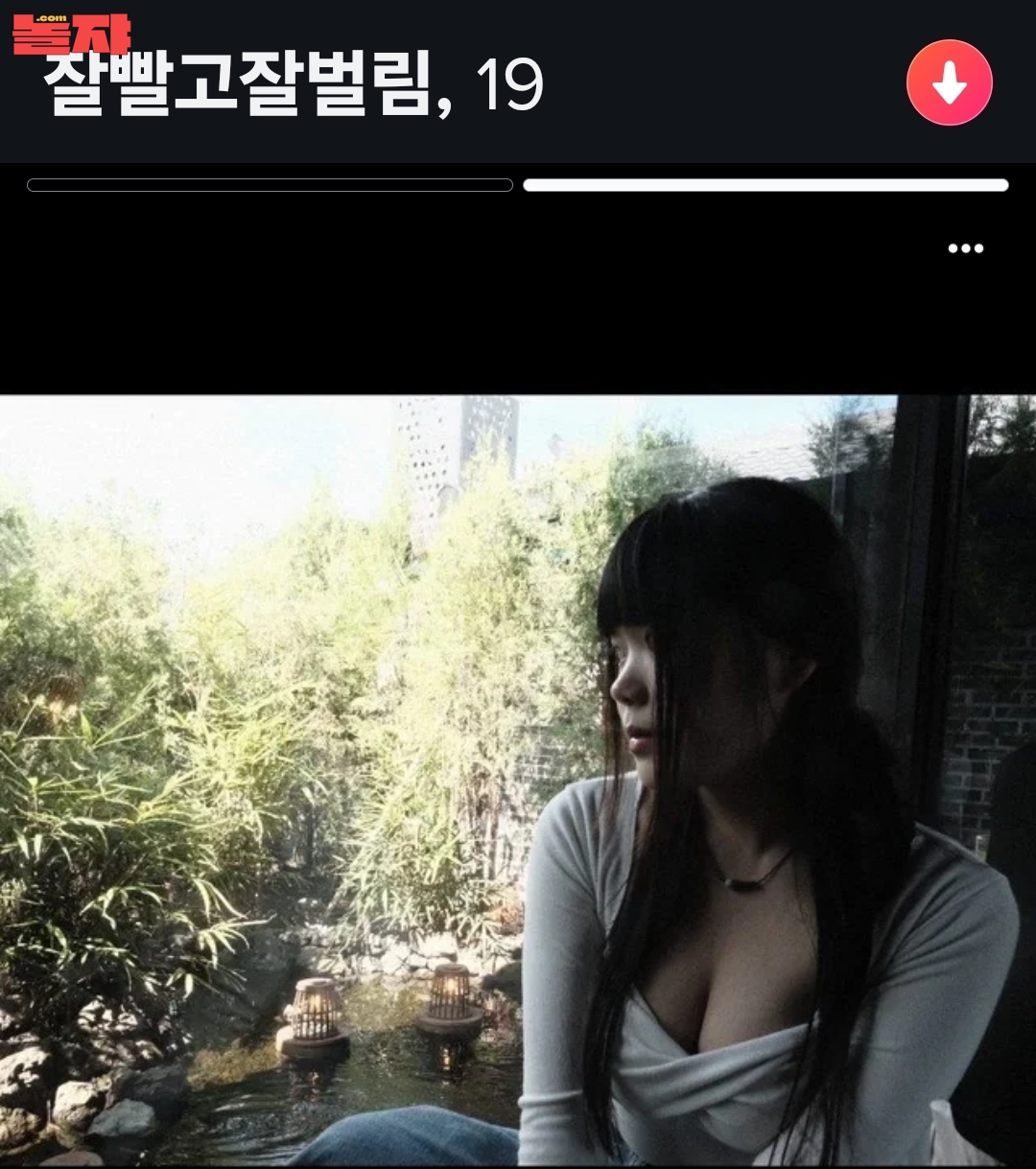Tap the red down-arrow button to collapse profile
The width and height of the screenshot is (1036, 1169).
click(949, 82)
